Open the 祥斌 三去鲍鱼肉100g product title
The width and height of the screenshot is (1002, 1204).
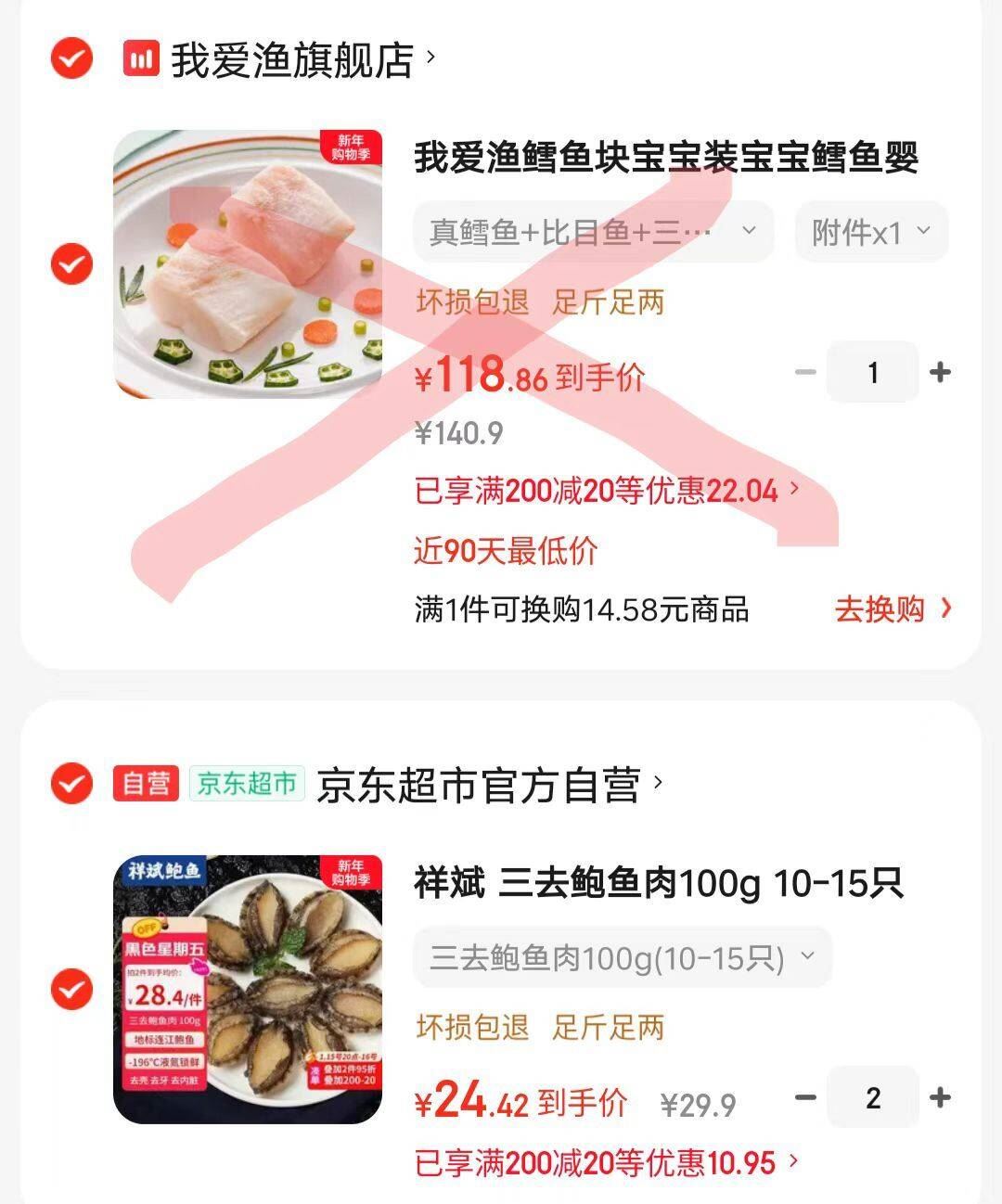658,883
